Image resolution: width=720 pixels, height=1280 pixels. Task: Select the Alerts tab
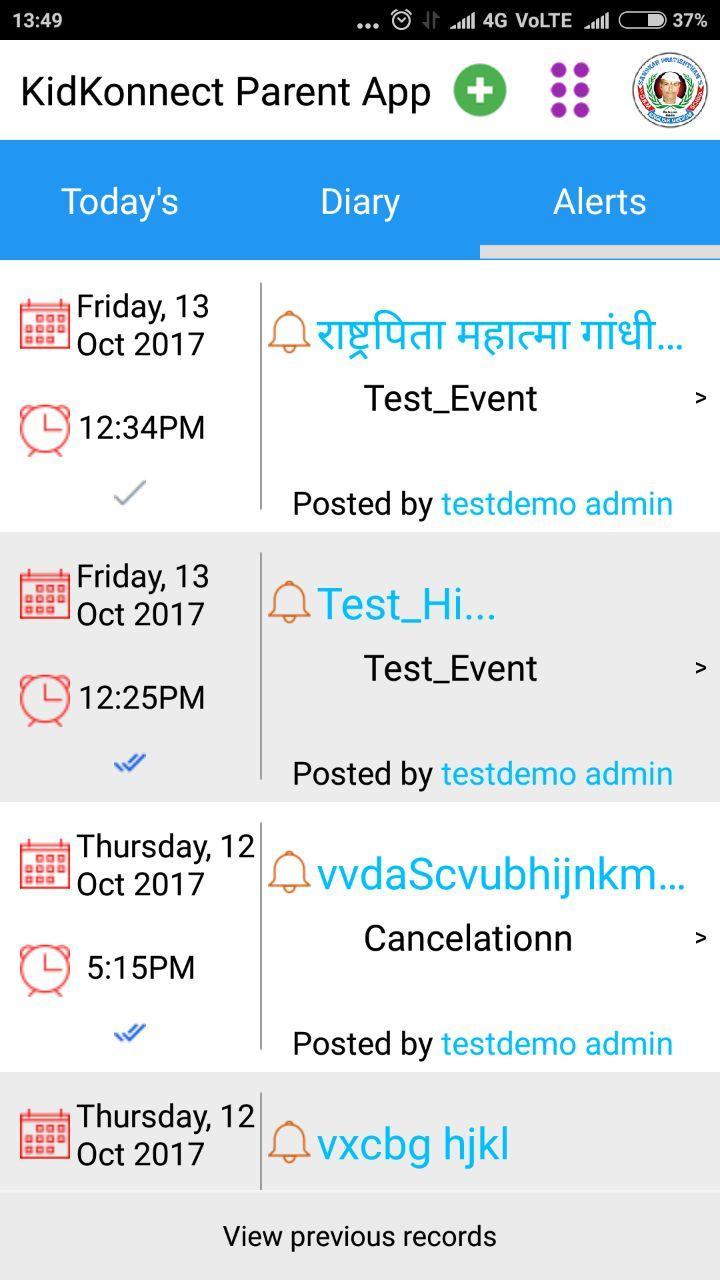pos(600,201)
